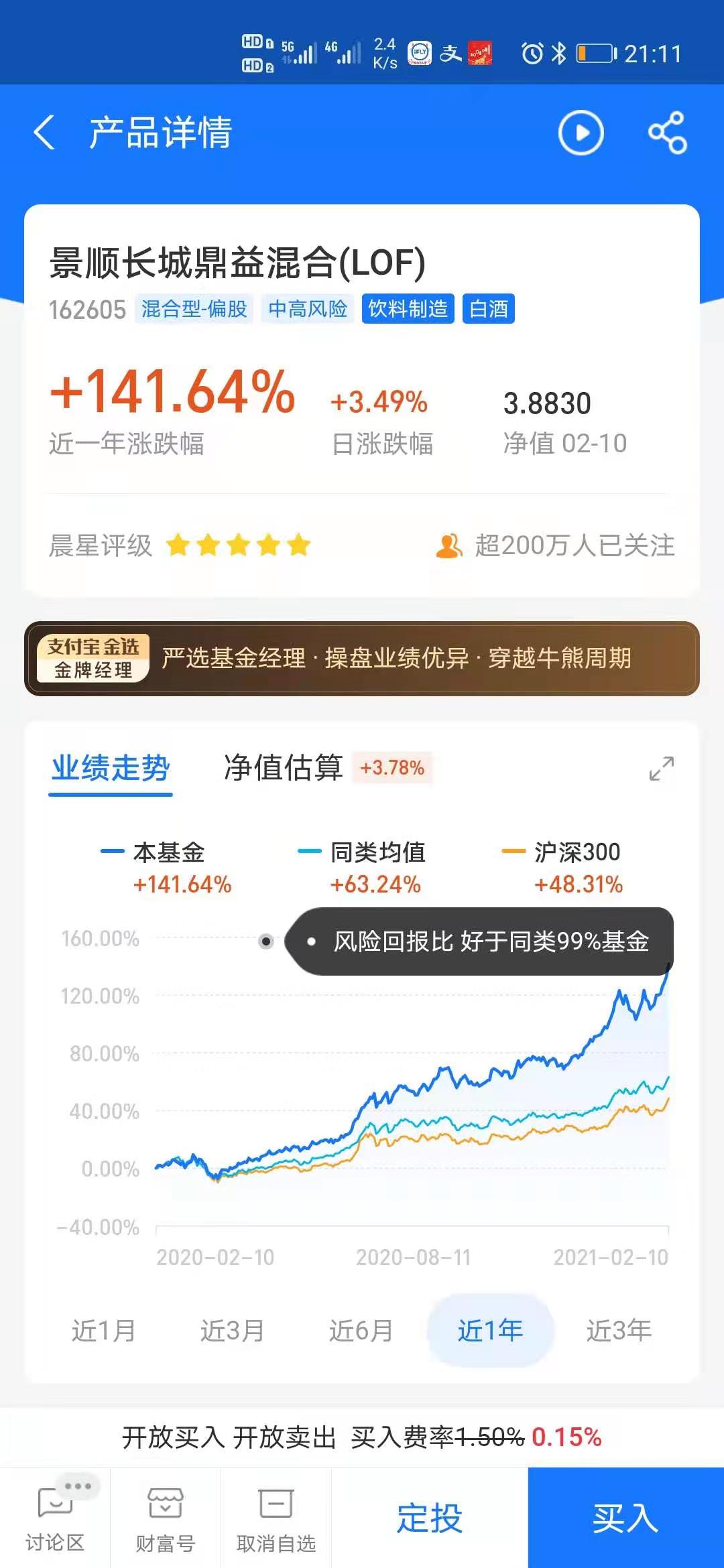Viewport: 724px width, 1568px height.
Task: Open the 支付宝金选 金牌经理 banner
Action: (362, 658)
